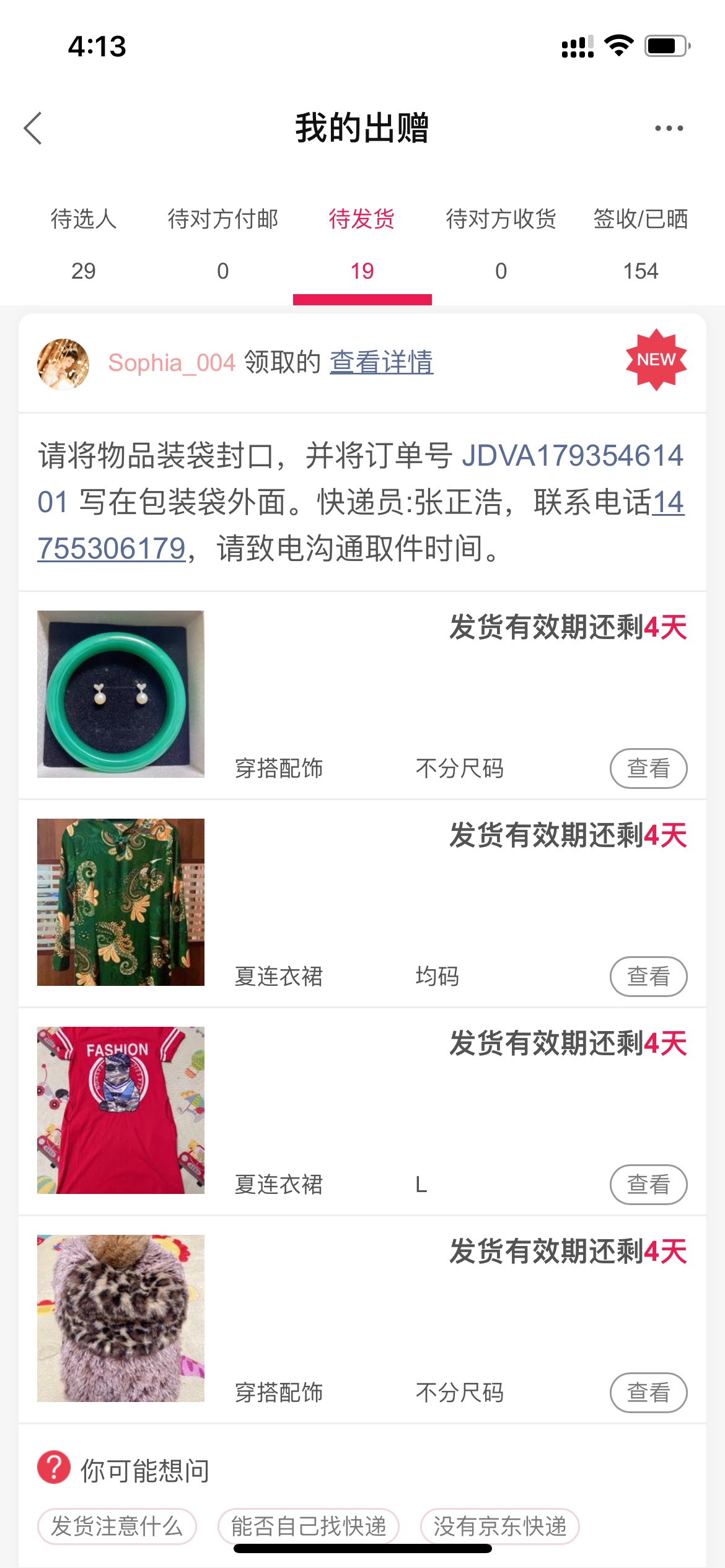
Task: Open the jade bracelet photo
Action: pyautogui.click(x=121, y=694)
